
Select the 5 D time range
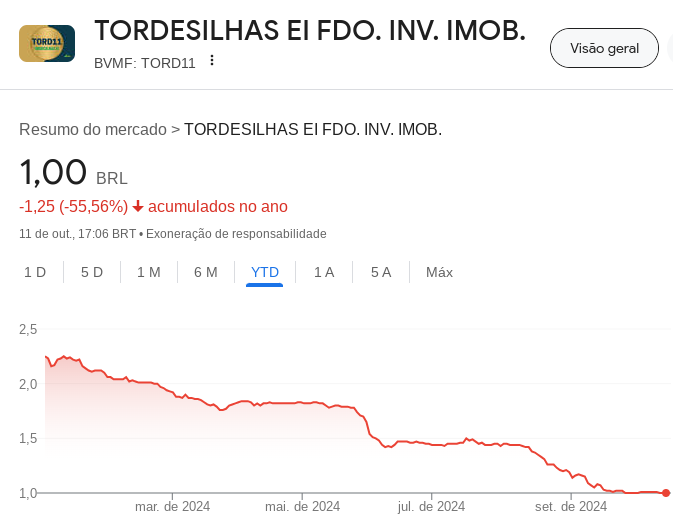coord(92,272)
